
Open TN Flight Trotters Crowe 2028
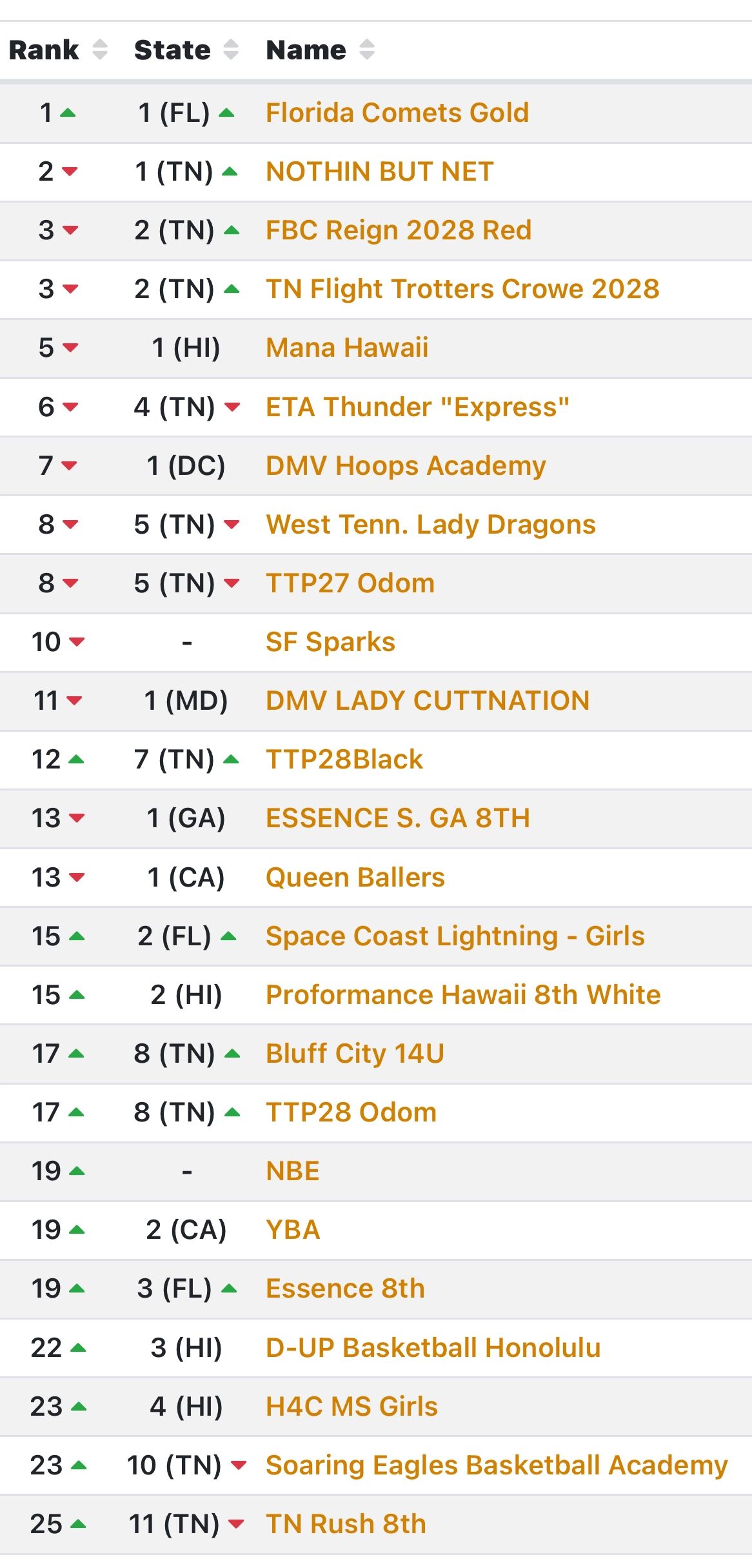click(x=462, y=289)
